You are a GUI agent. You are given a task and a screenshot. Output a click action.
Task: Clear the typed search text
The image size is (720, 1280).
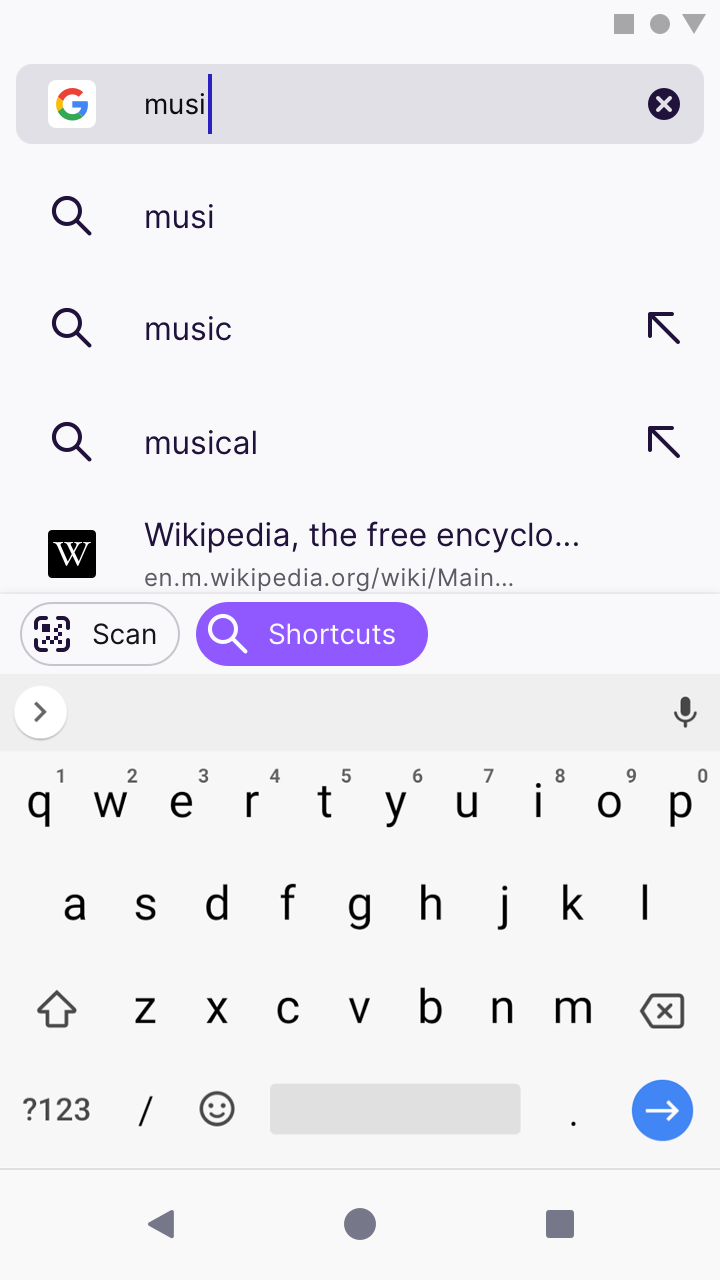[663, 104]
